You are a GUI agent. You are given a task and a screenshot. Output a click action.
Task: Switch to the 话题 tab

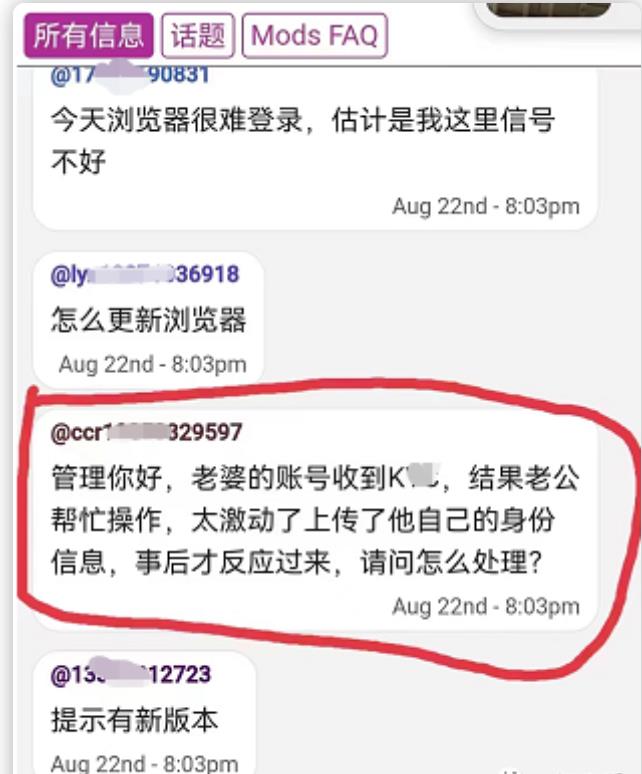198,36
